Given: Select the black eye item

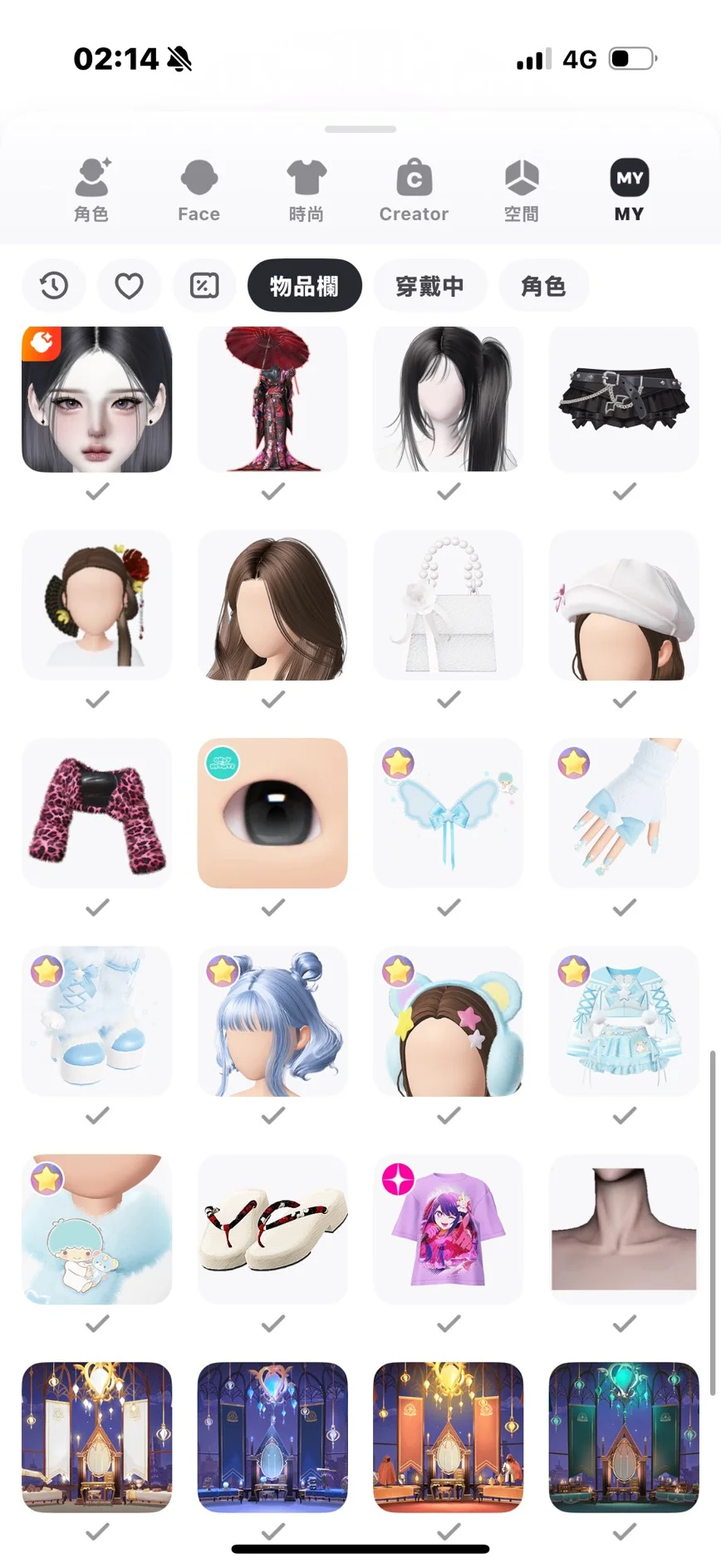Looking at the screenshot, I should [272, 813].
